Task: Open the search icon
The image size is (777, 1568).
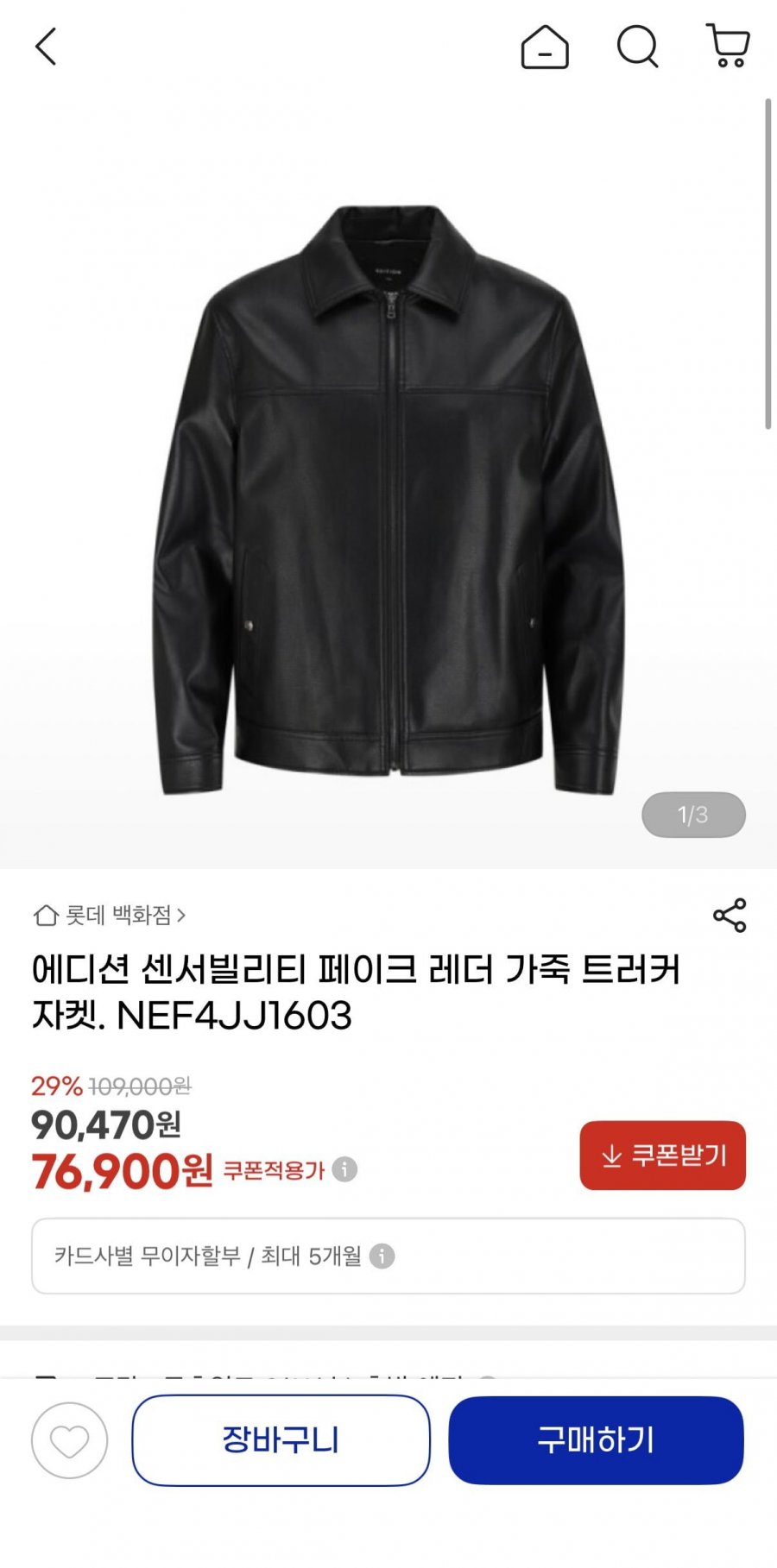Action: pos(637,47)
